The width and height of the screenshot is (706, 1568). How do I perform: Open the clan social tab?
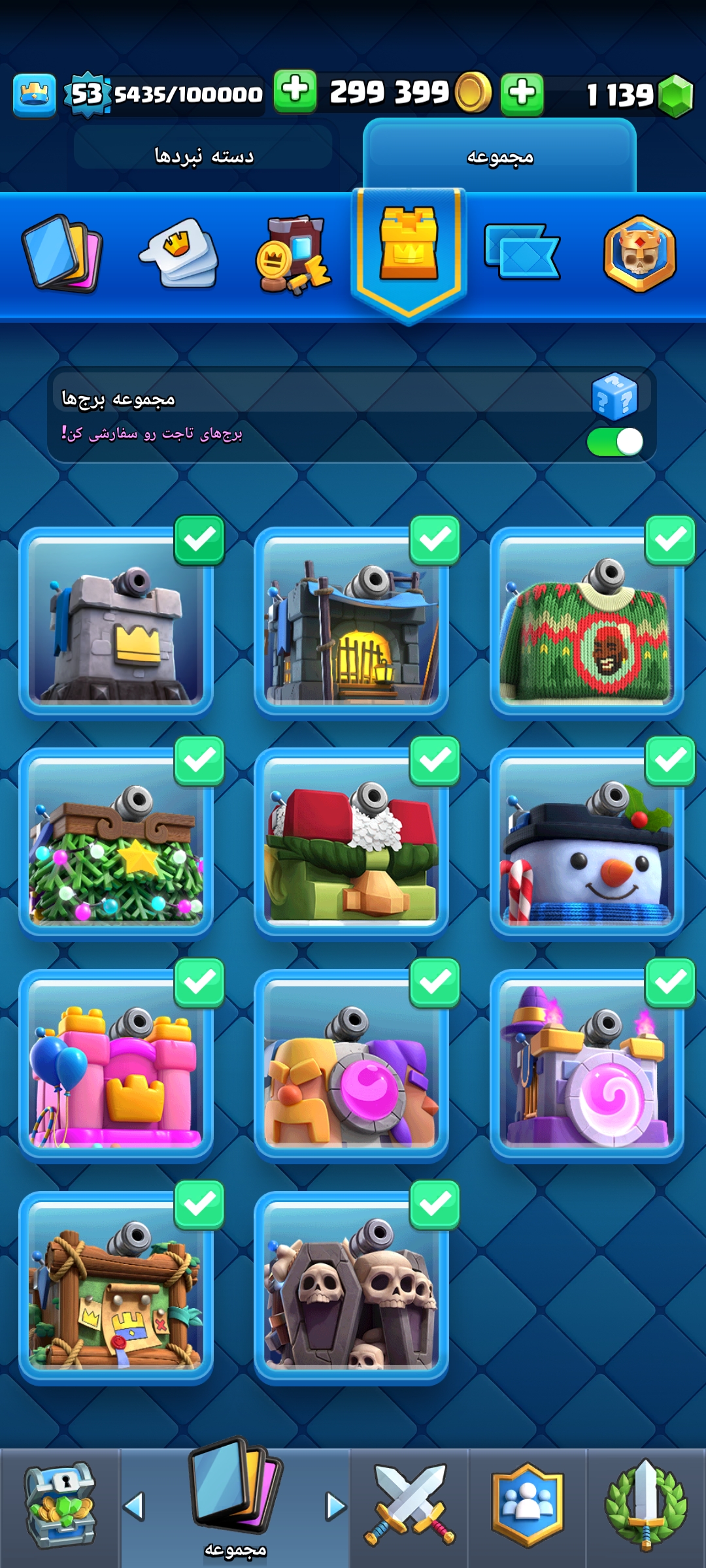coord(528,1506)
